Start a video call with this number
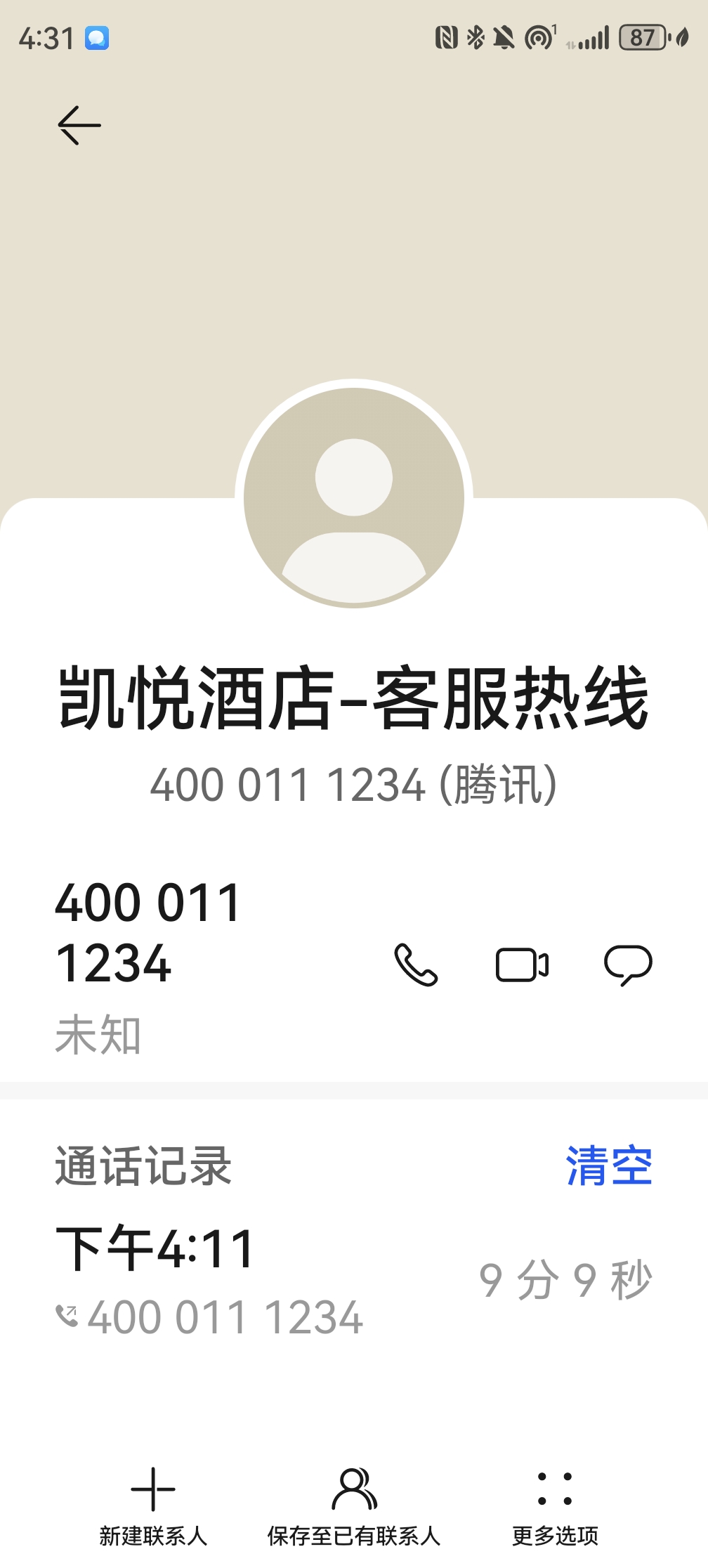708x1568 pixels. click(522, 965)
